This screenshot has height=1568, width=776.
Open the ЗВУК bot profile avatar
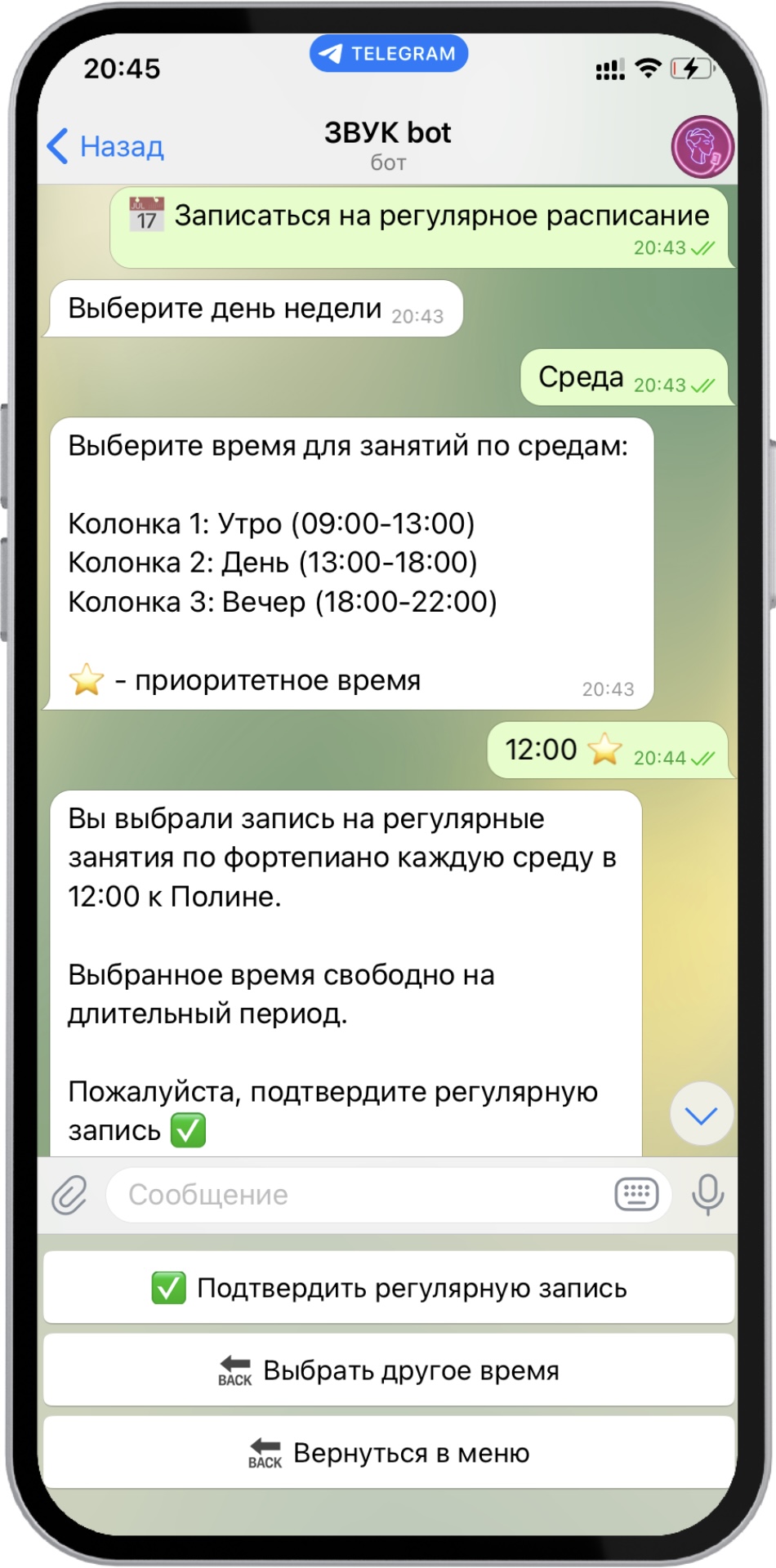pyautogui.click(x=702, y=147)
